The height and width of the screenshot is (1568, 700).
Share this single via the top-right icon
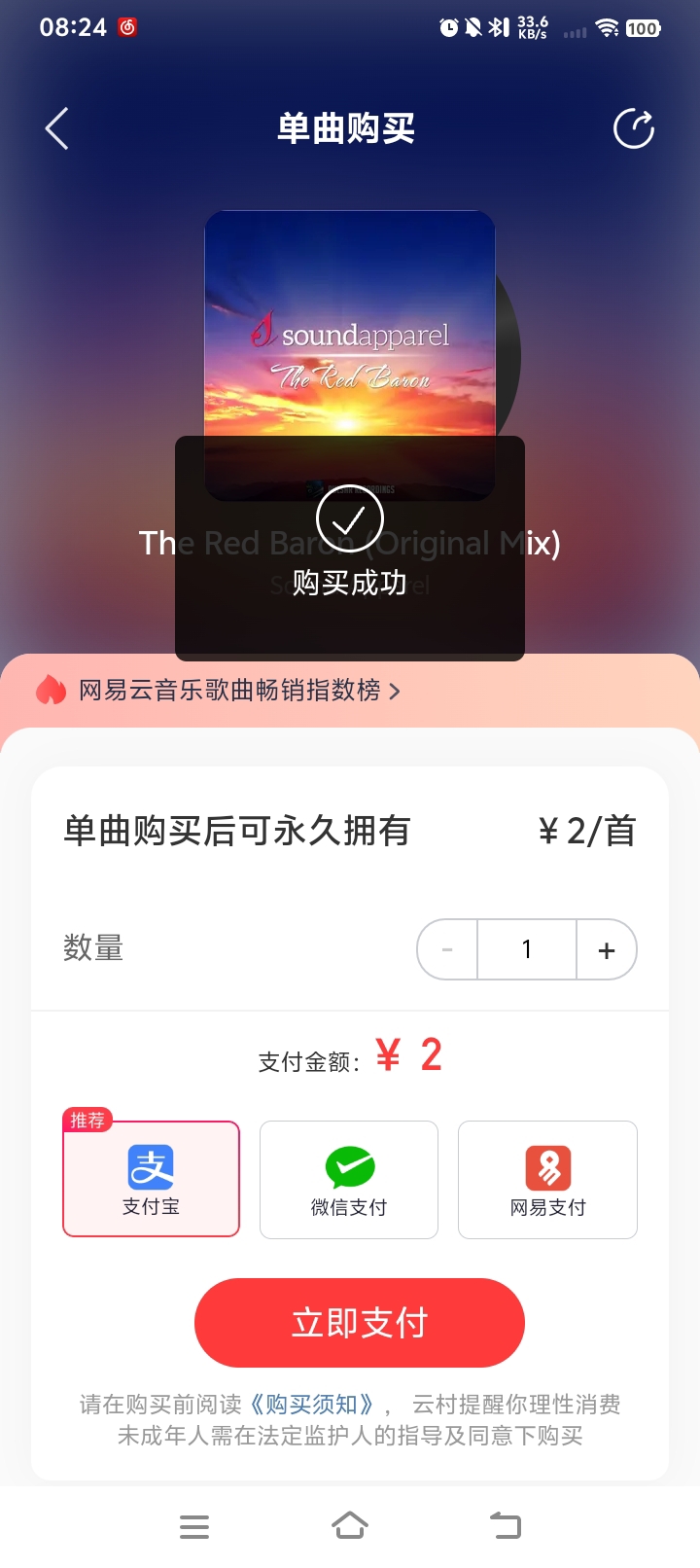click(x=634, y=129)
